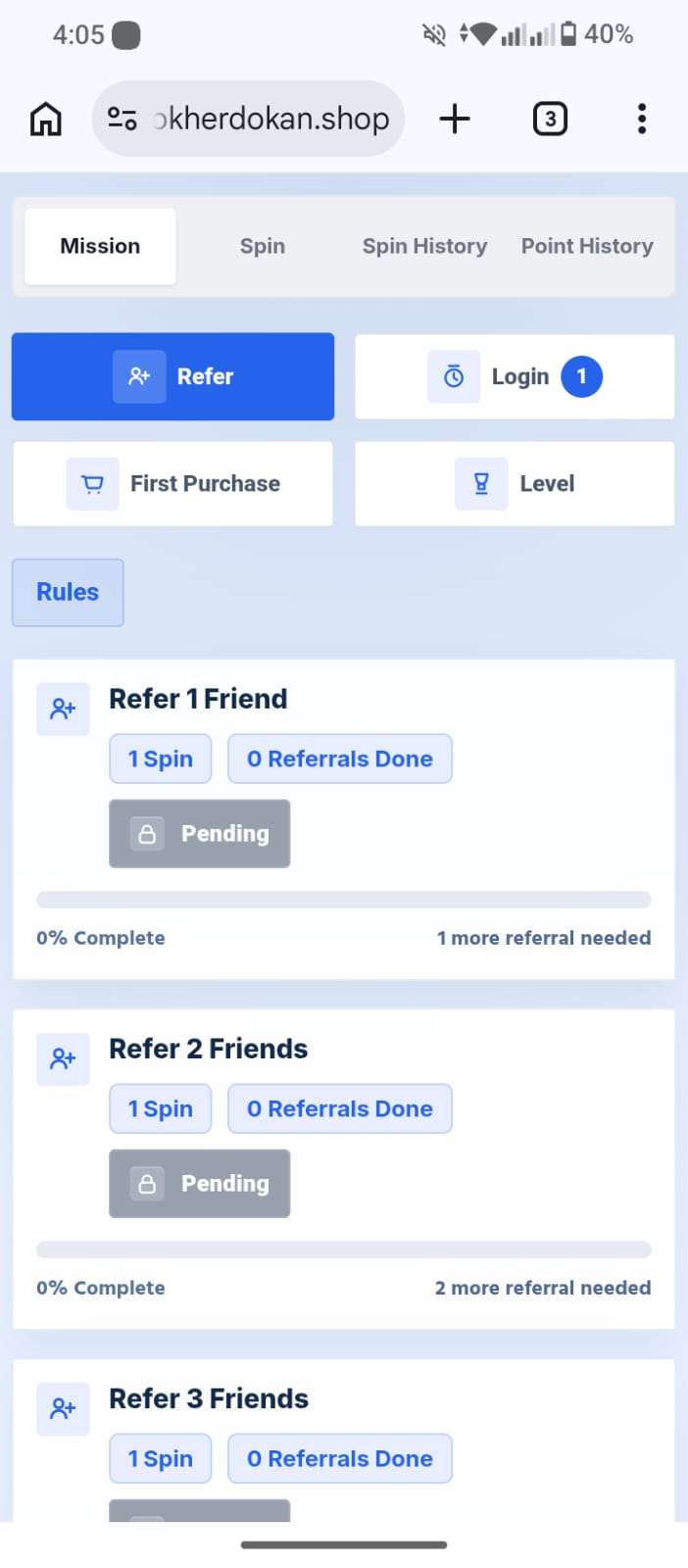This screenshot has width=688, height=1568.
Task: Tap Pending under Refer 1 Friend
Action: pos(200,834)
